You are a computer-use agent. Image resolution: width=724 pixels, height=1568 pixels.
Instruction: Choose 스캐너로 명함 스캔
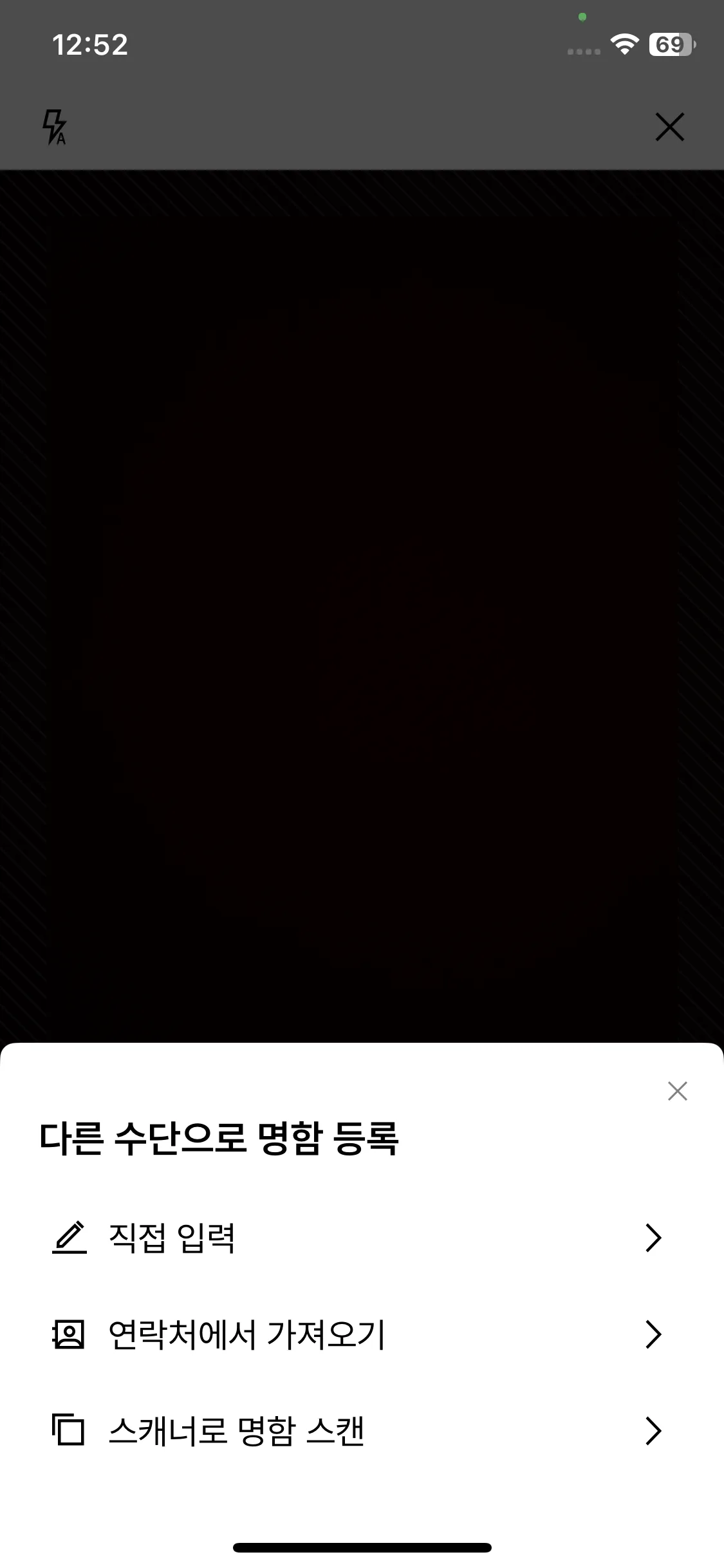(362, 1431)
